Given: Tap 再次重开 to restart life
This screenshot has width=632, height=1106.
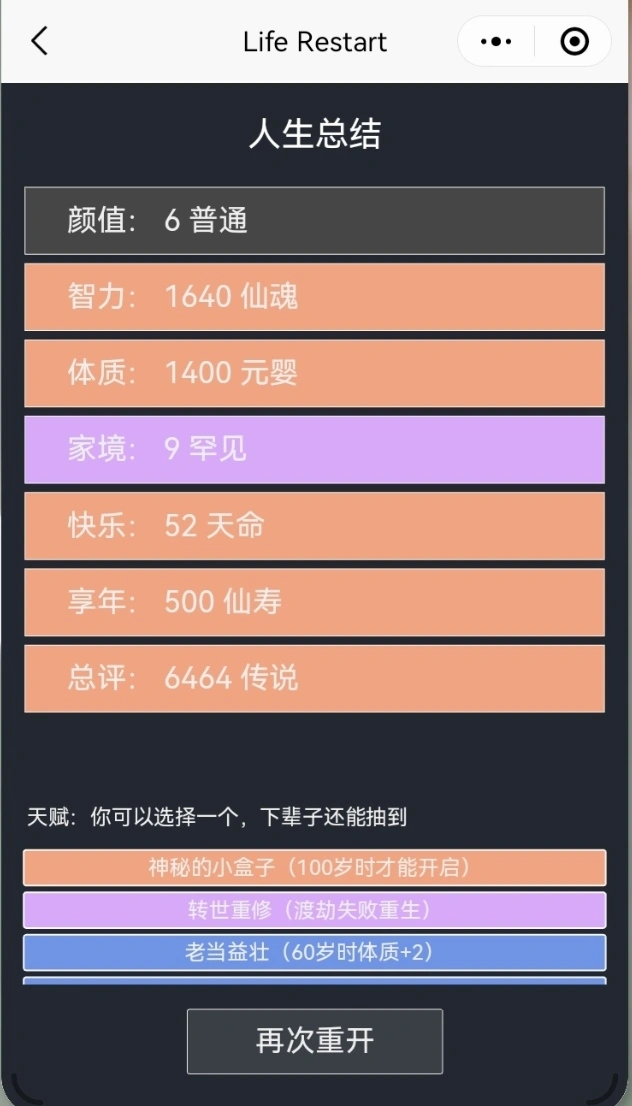Looking at the screenshot, I should (x=315, y=1041).
